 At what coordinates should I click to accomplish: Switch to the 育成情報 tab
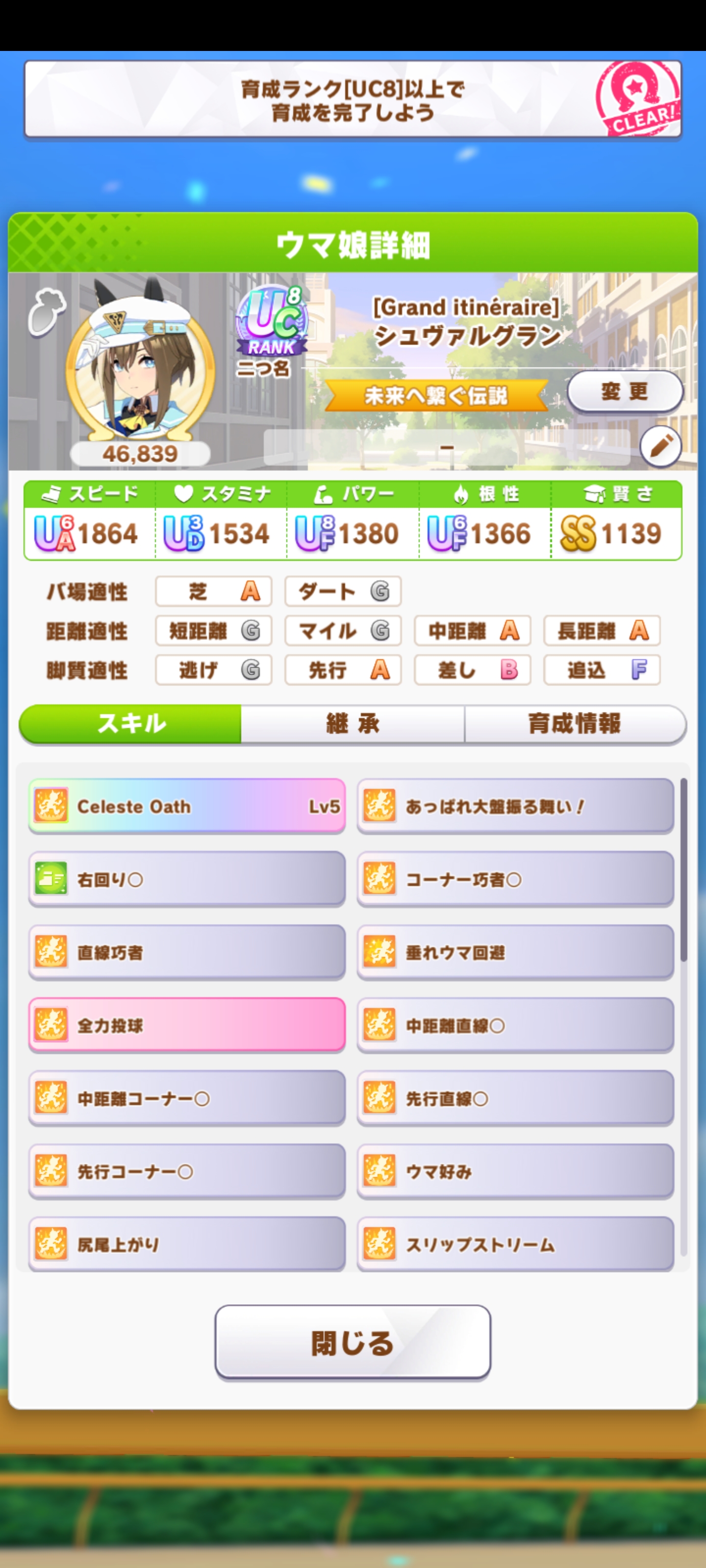point(574,724)
